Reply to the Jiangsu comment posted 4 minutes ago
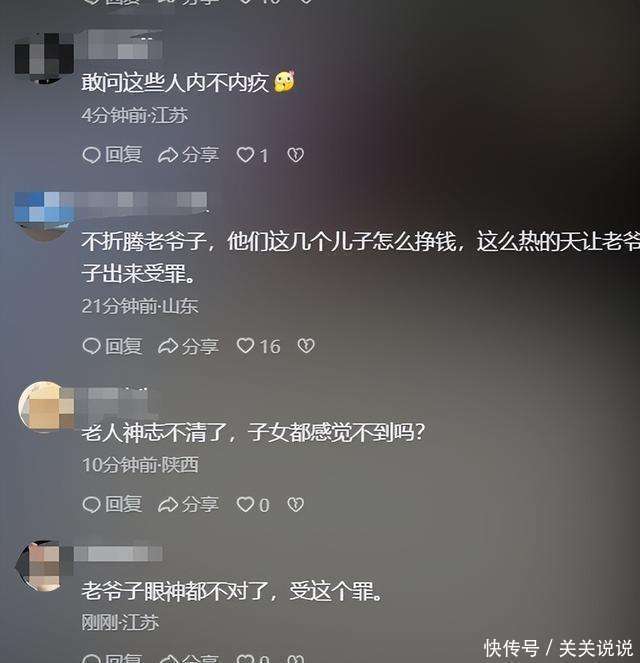 click(112, 155)
